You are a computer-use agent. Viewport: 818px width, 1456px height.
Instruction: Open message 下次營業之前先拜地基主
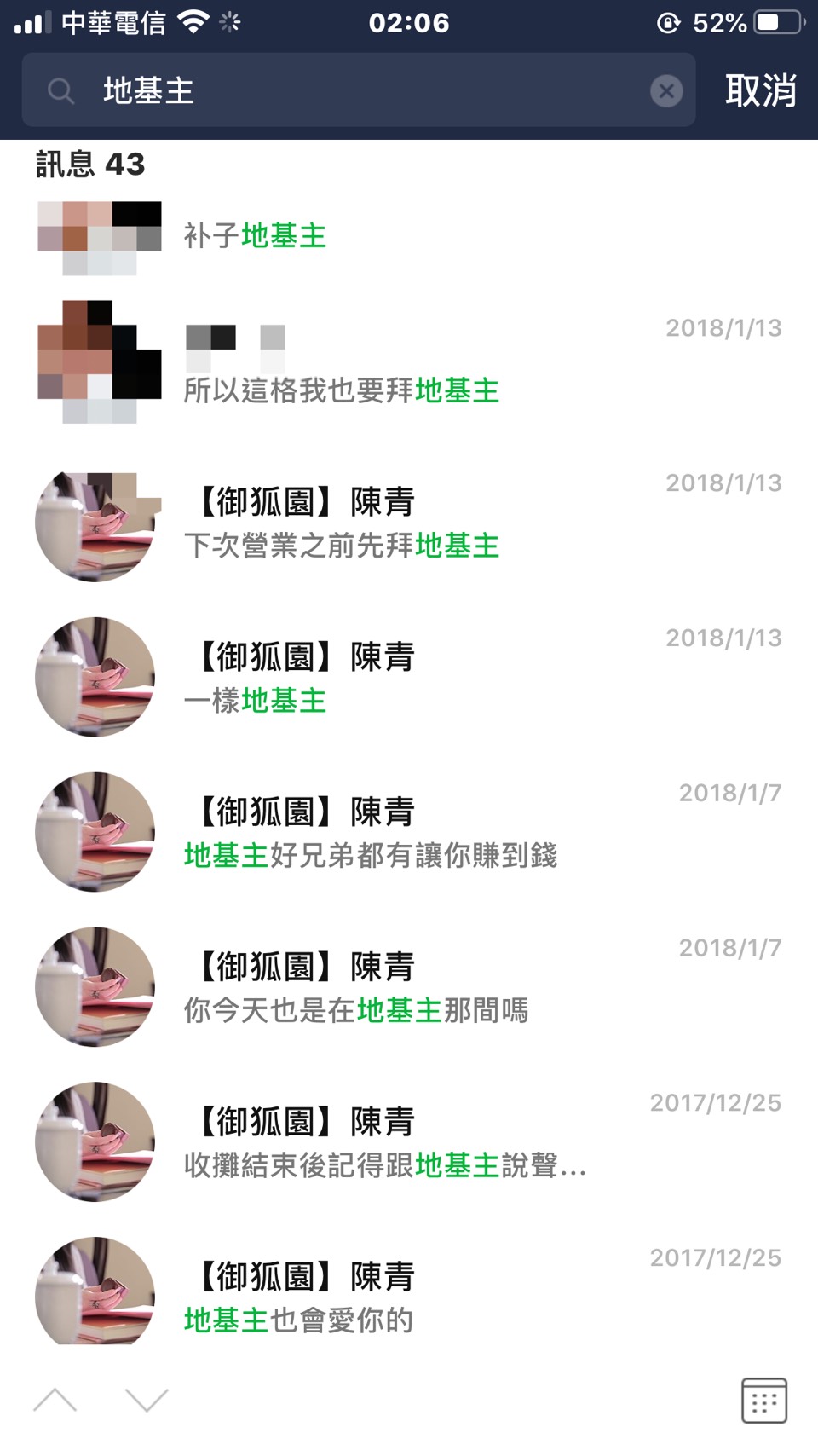pyautogui.click(x=409, y=523)
